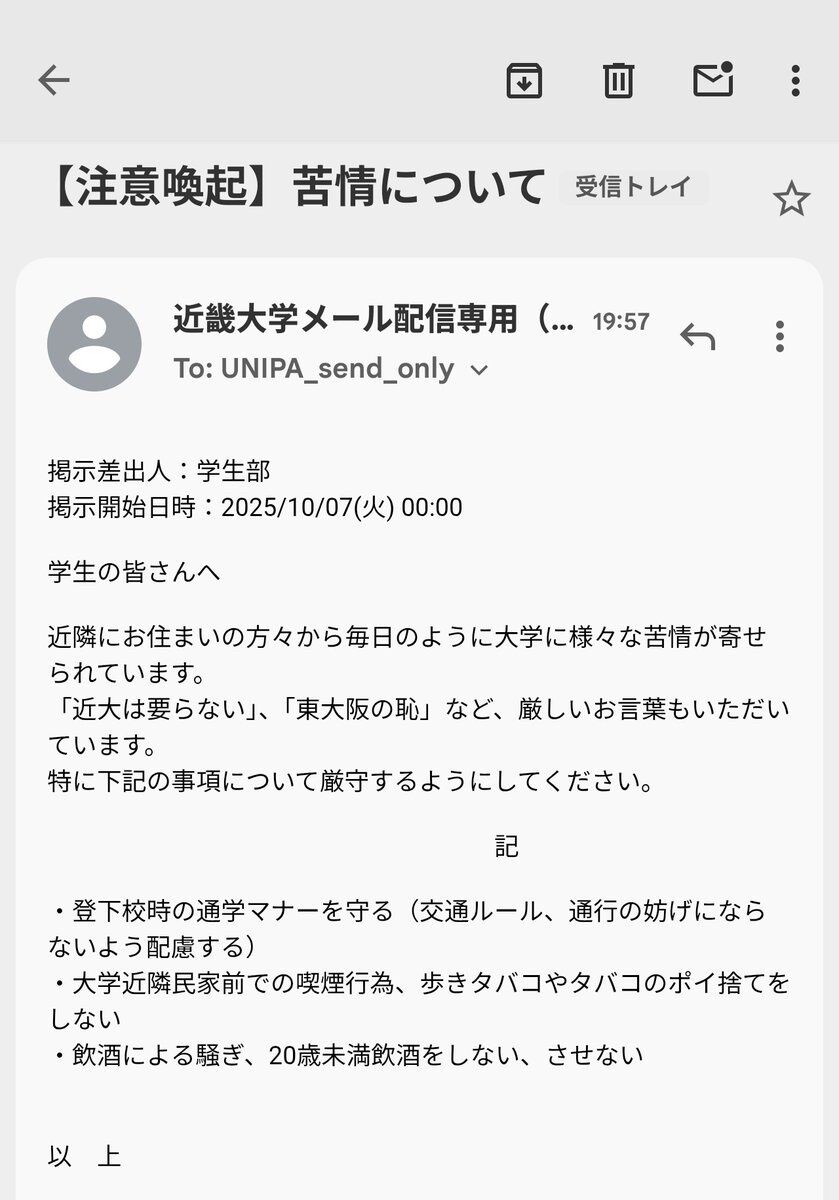Open the top overflow menu
839x1200 pixels.
[795, 80]
